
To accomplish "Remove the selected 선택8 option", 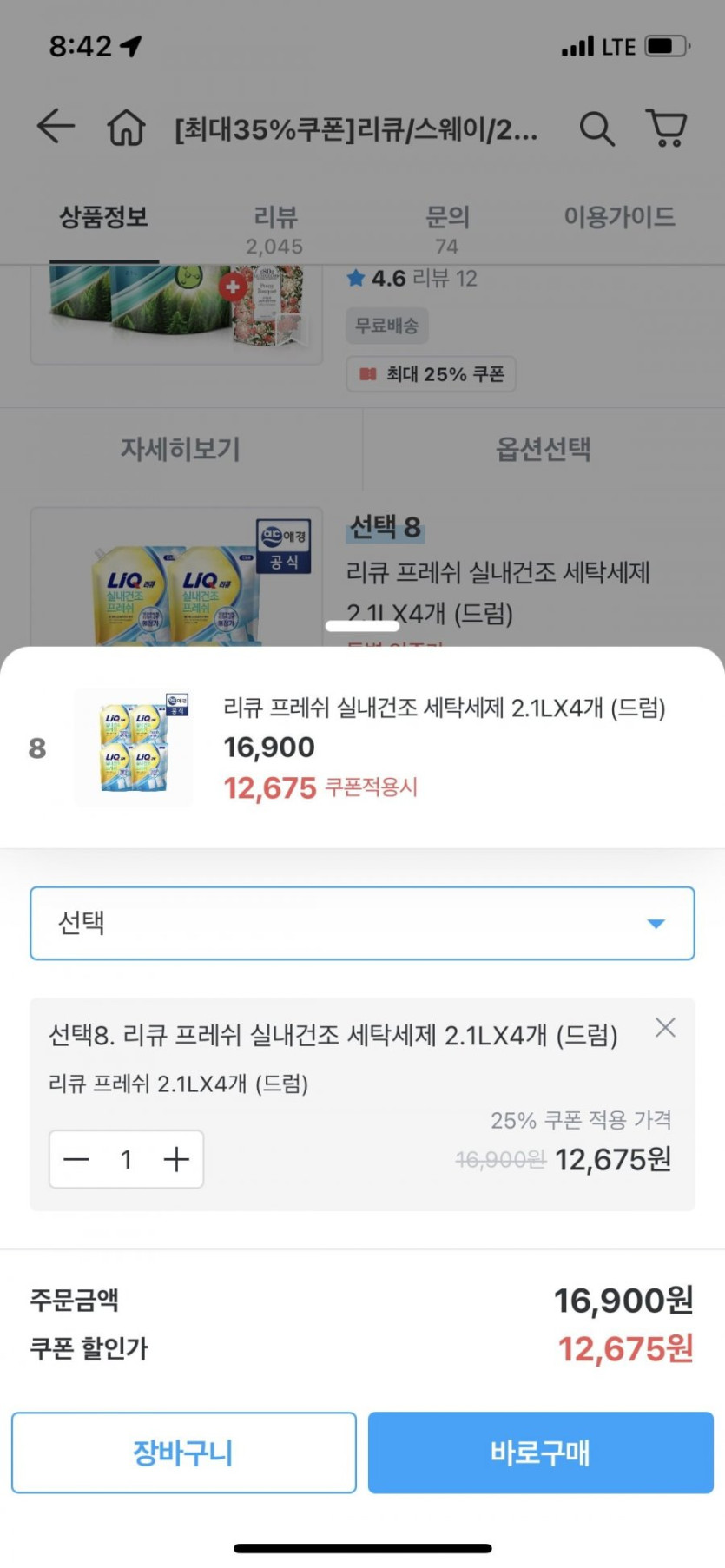I will (665, 1028).
